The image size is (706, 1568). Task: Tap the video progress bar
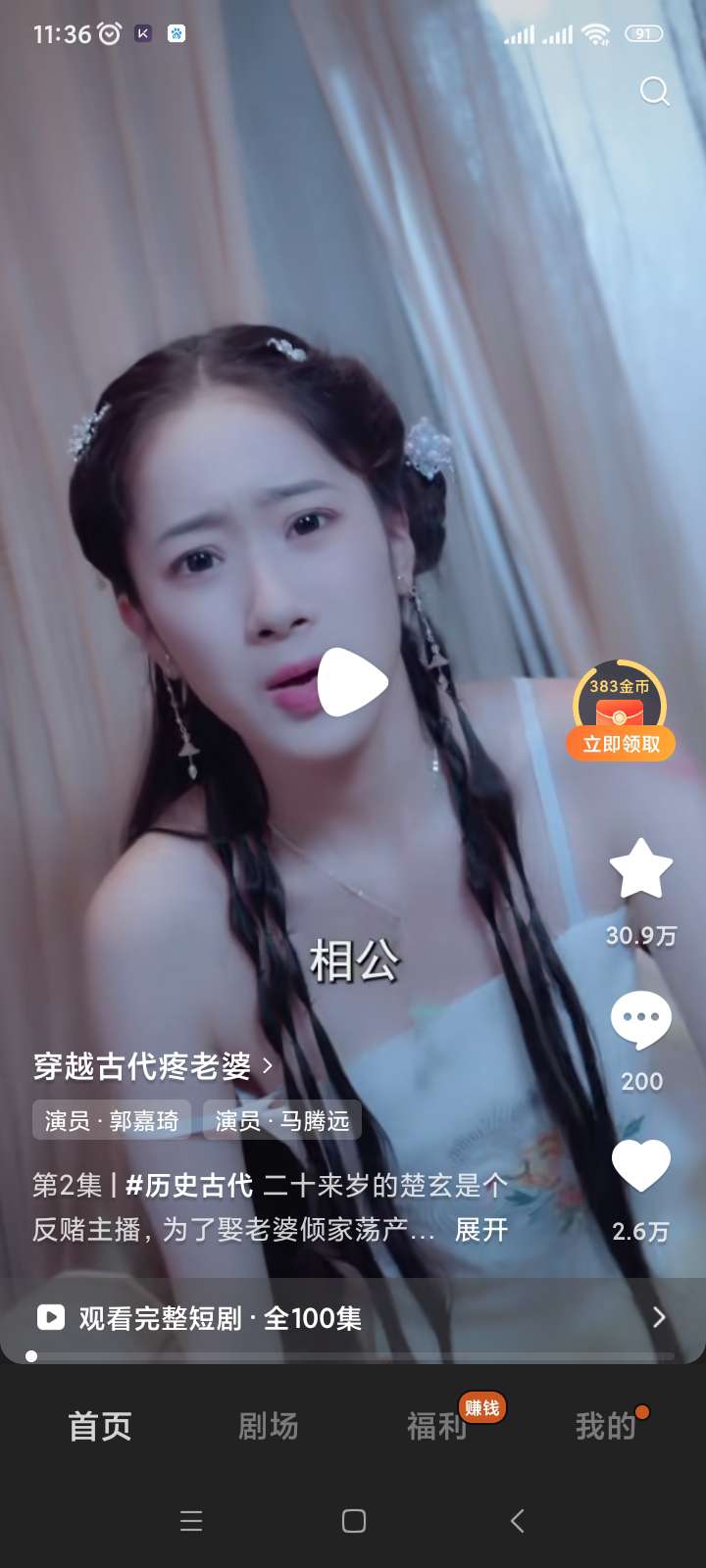pyautogui.click(x=353, y=1356)
